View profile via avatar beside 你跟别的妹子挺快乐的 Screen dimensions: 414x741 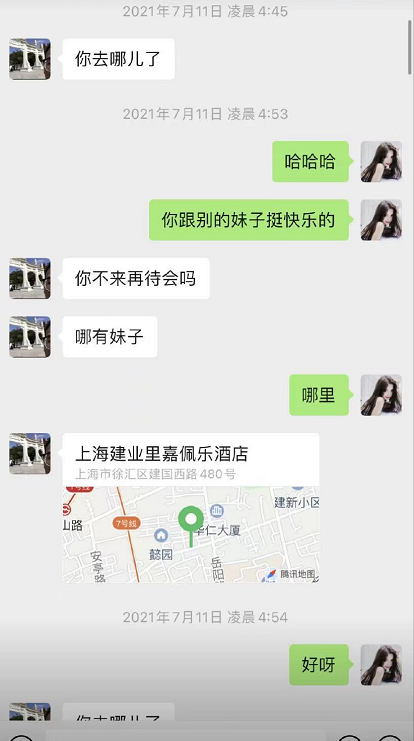click(x=381, y=220)
